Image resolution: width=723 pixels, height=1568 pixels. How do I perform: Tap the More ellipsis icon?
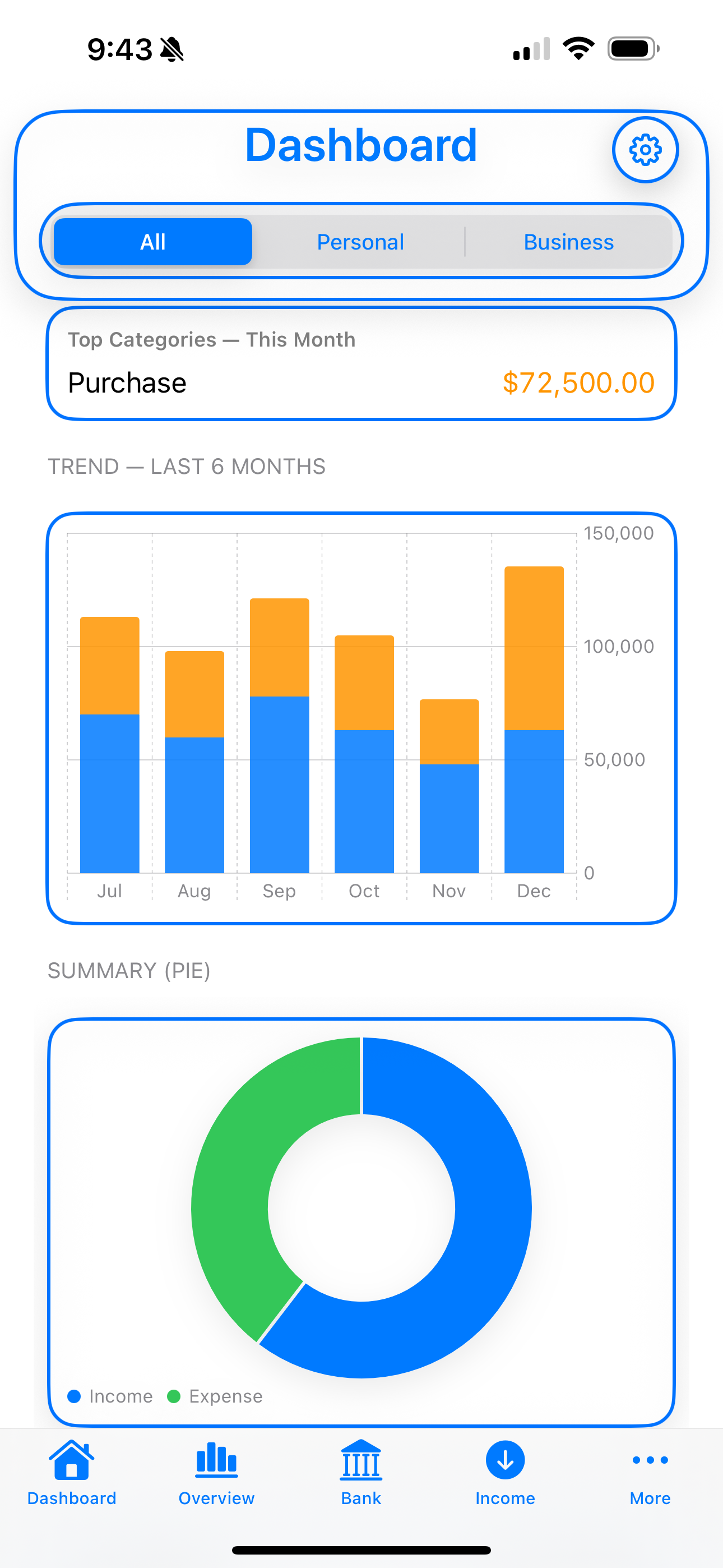(x=649, y=1460)
